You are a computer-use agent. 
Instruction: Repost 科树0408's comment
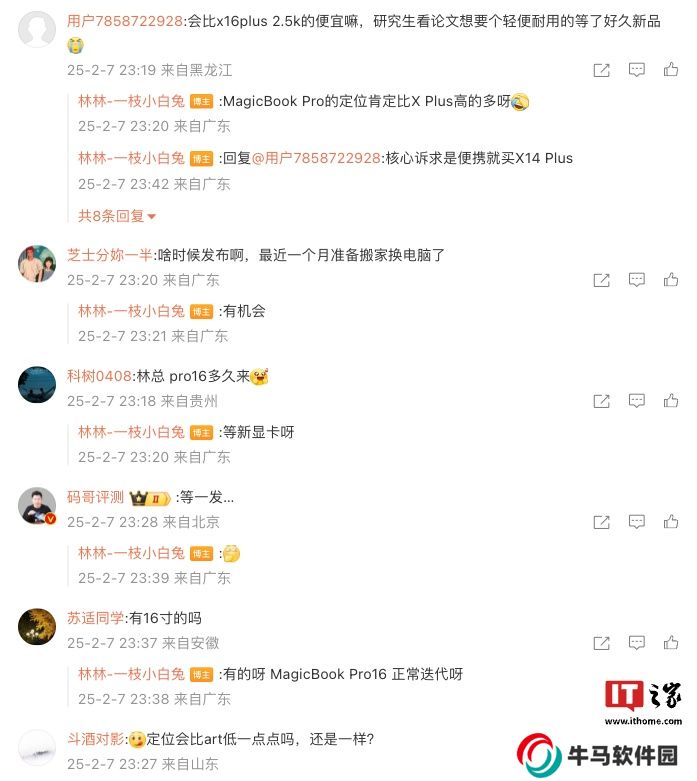coord(601,402)
